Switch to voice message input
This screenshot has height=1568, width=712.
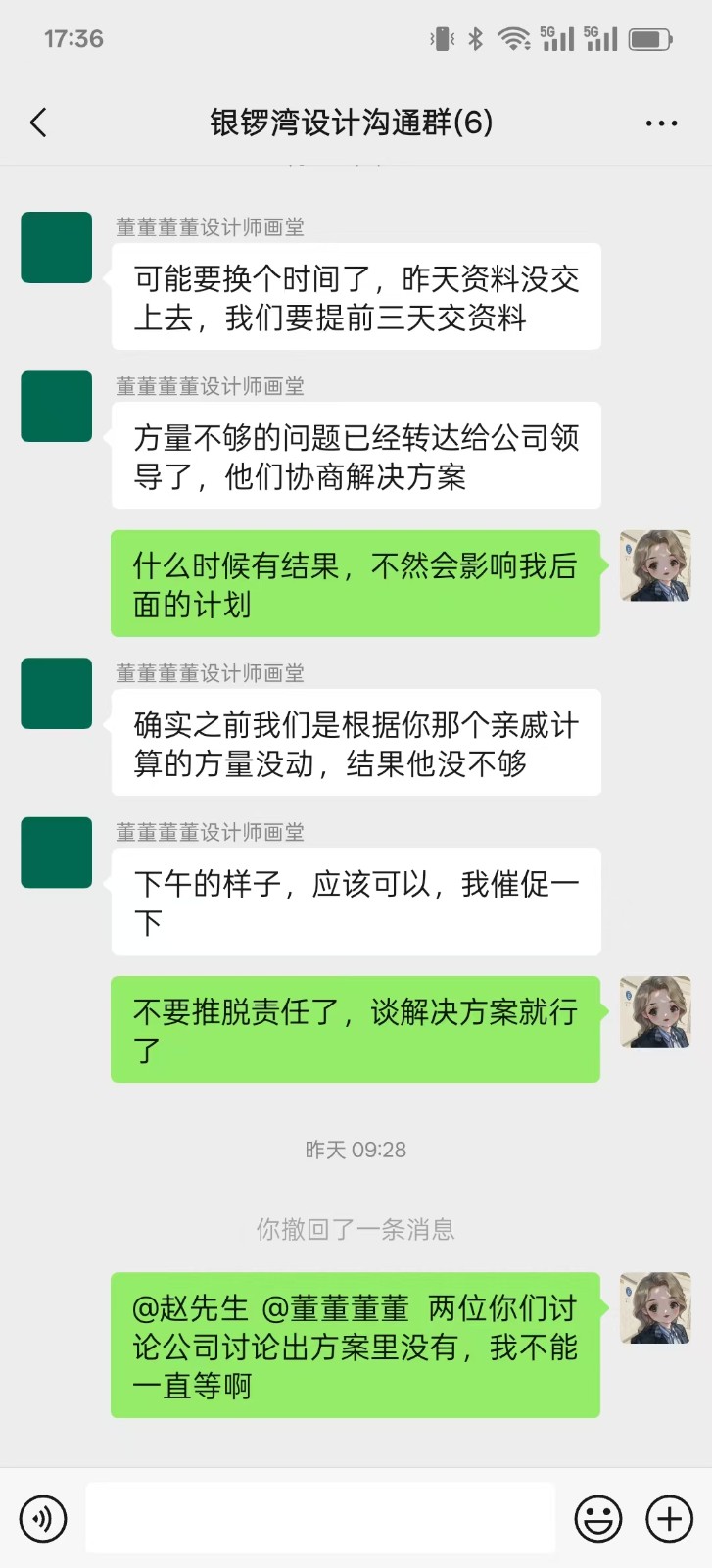coord(43,1518)
